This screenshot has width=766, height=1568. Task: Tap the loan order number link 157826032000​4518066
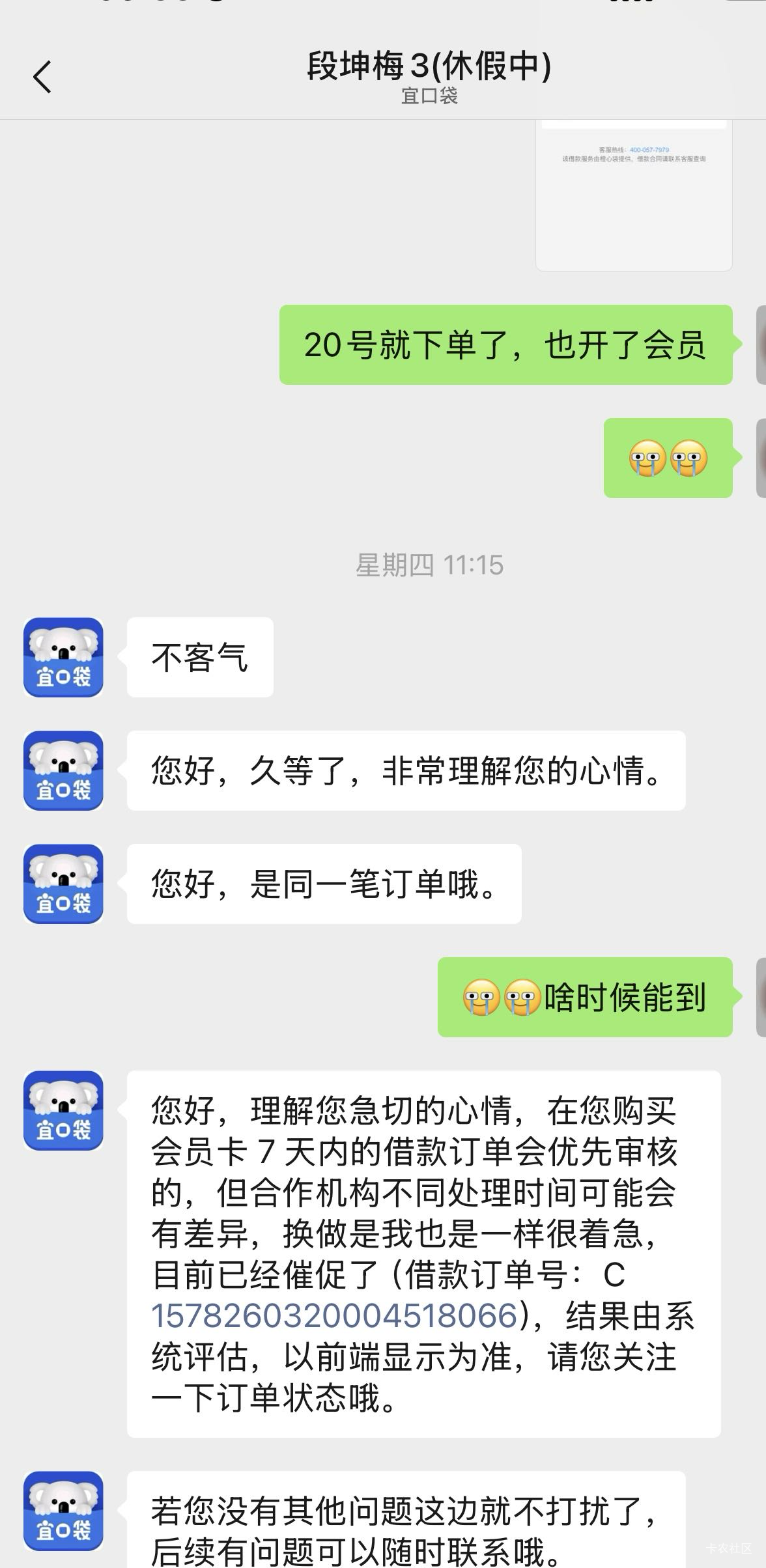point(334,1315)
